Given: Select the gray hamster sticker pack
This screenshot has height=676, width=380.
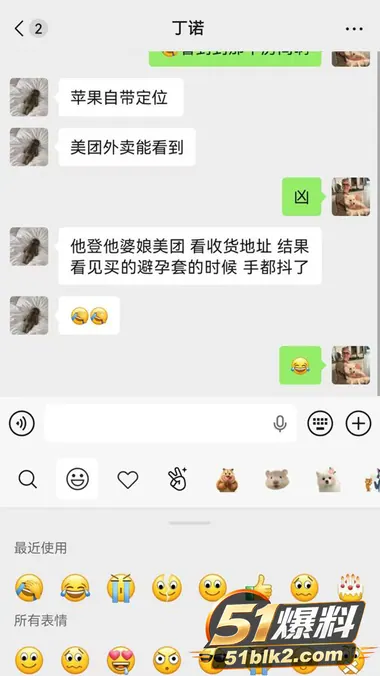Looking at the screenshot, I should 277,479.
